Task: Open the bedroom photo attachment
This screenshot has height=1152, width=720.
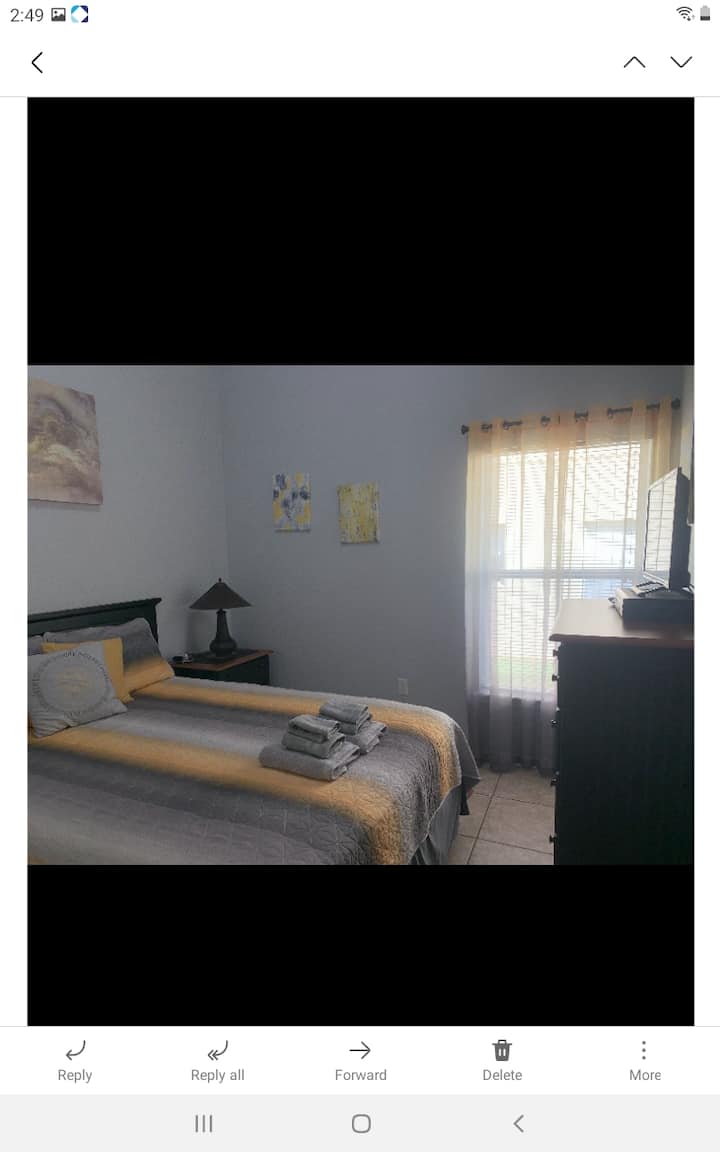Action: (x=360, y=614)
